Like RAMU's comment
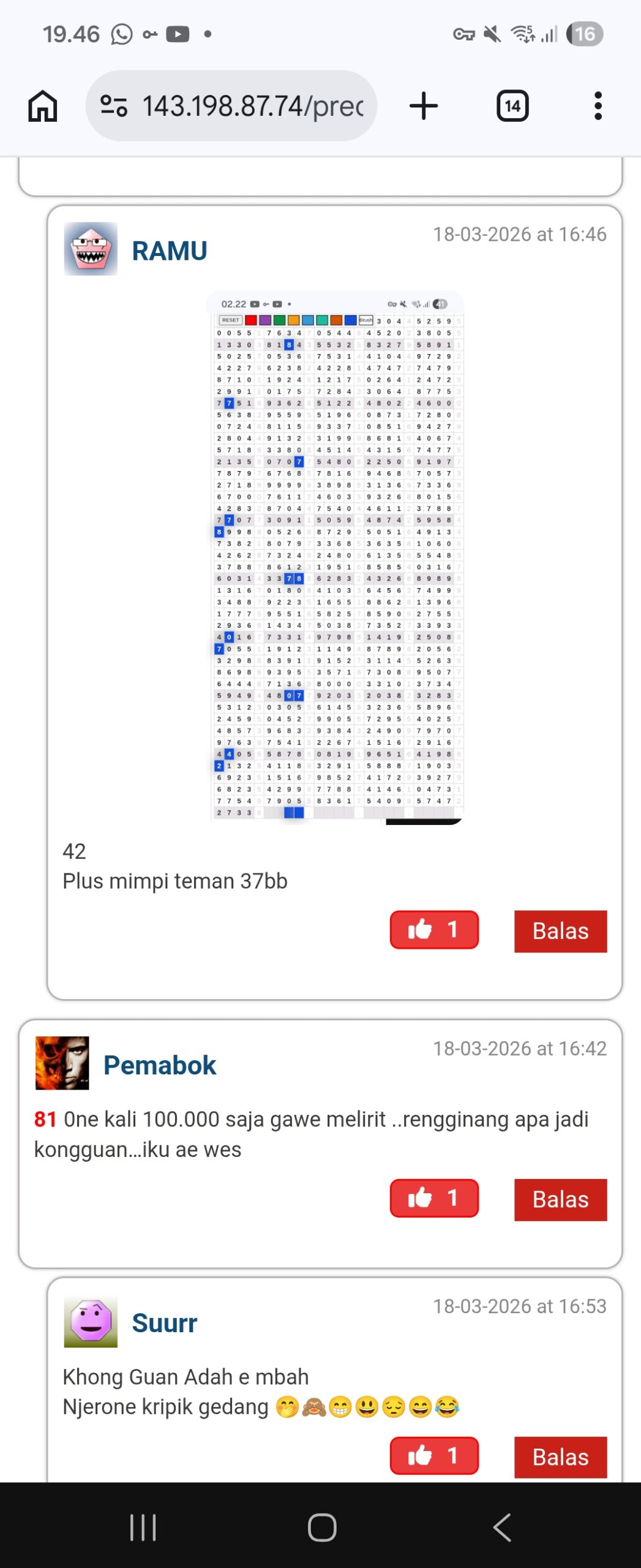The height and width of the screenshot is (1568, 641). coord(434,930)
